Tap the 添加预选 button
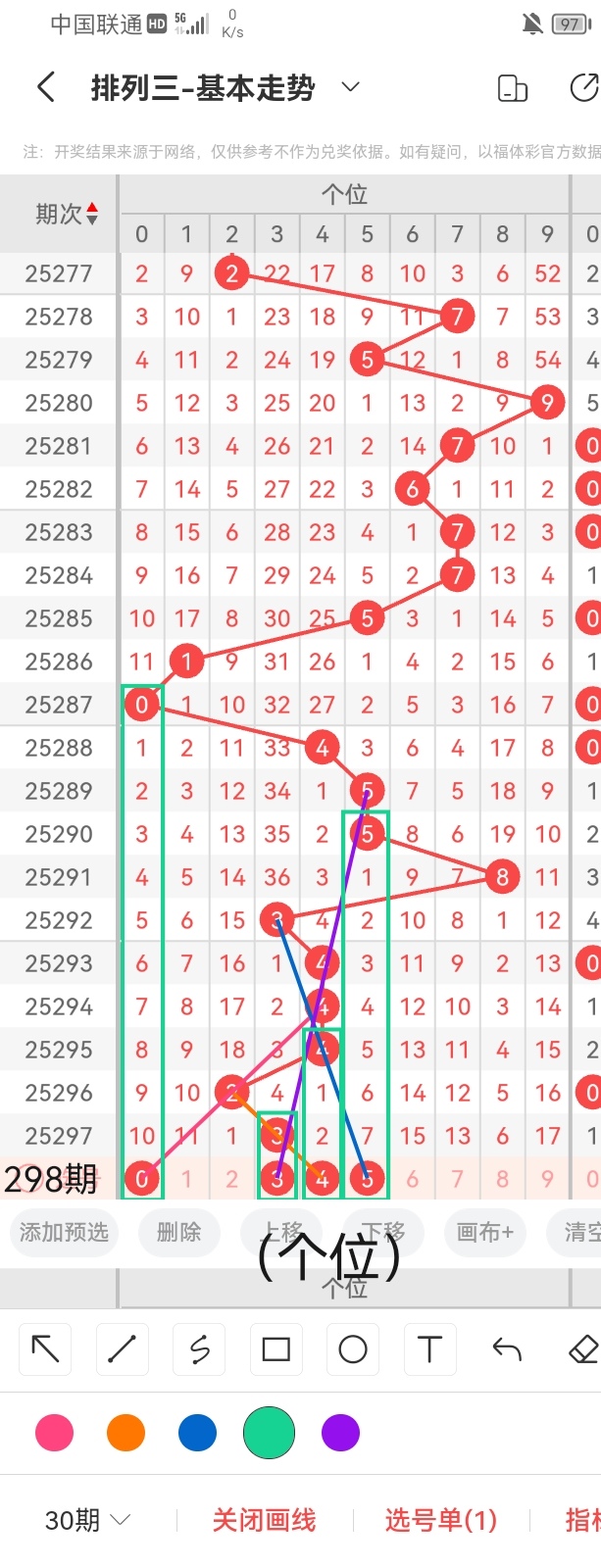 coord(64,1232)
